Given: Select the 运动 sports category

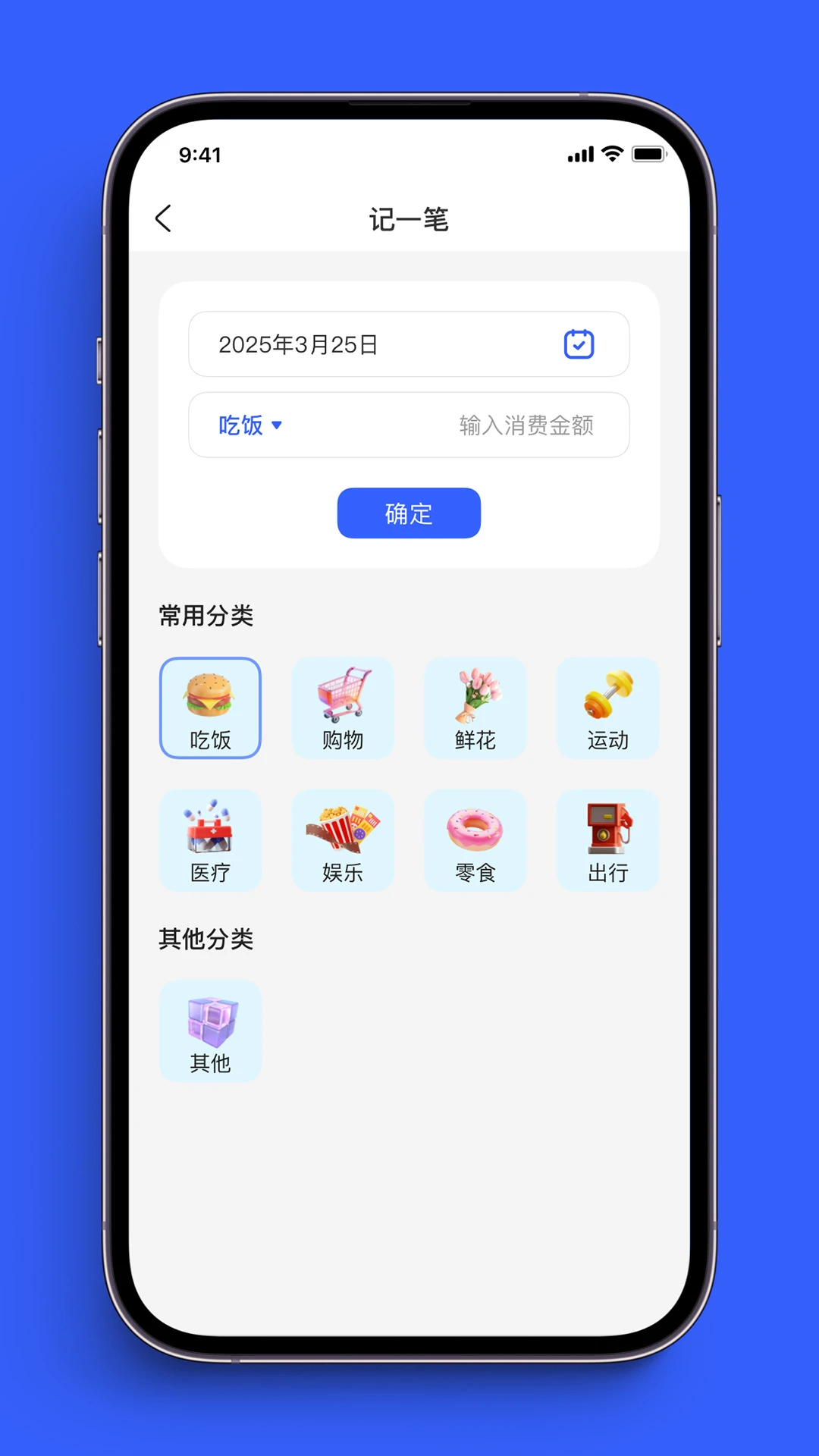Looking at the screenshot, I should (607, 708).
